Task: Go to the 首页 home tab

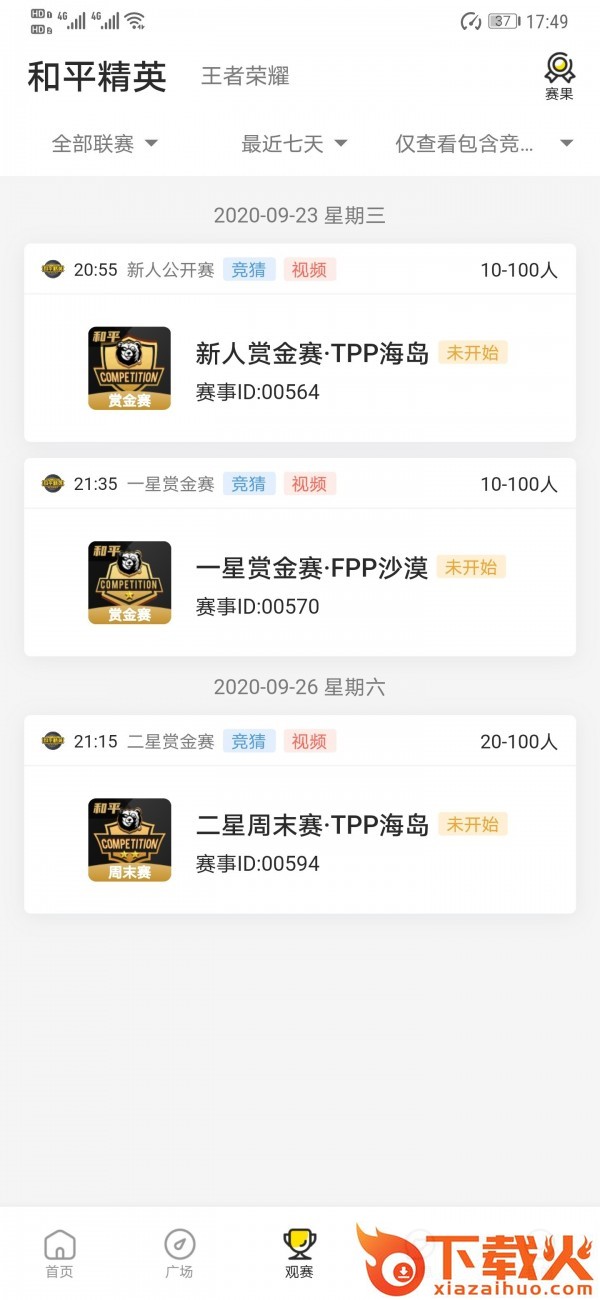Action: (x=60, y=1254)
